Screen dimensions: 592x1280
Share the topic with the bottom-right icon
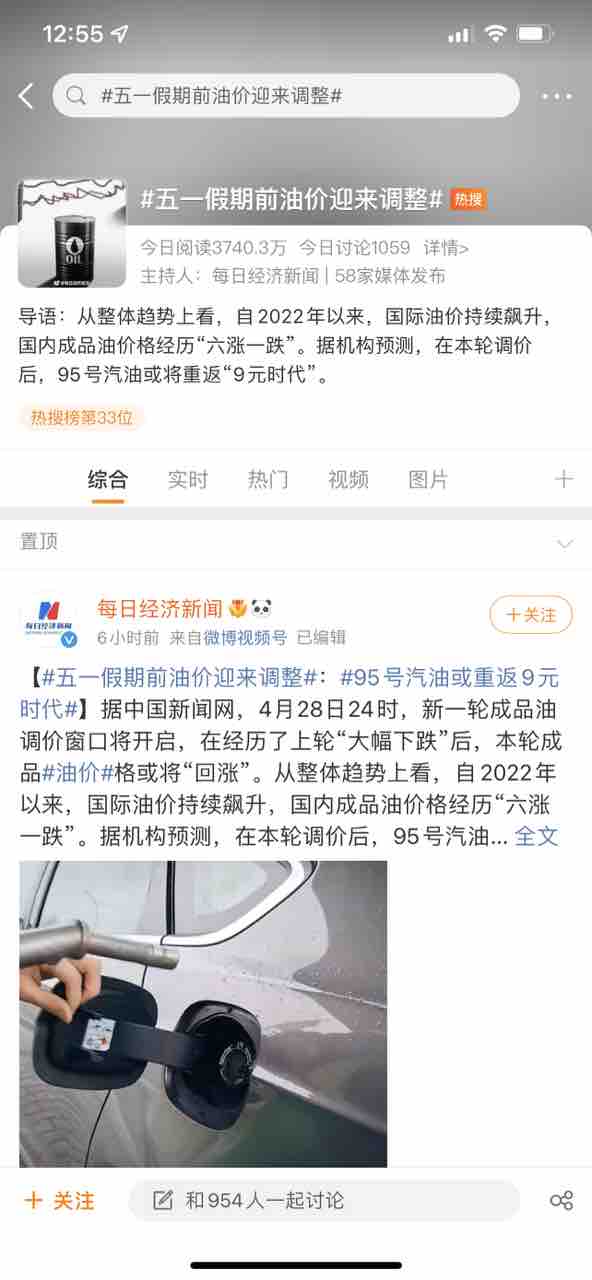(562, 1201)
